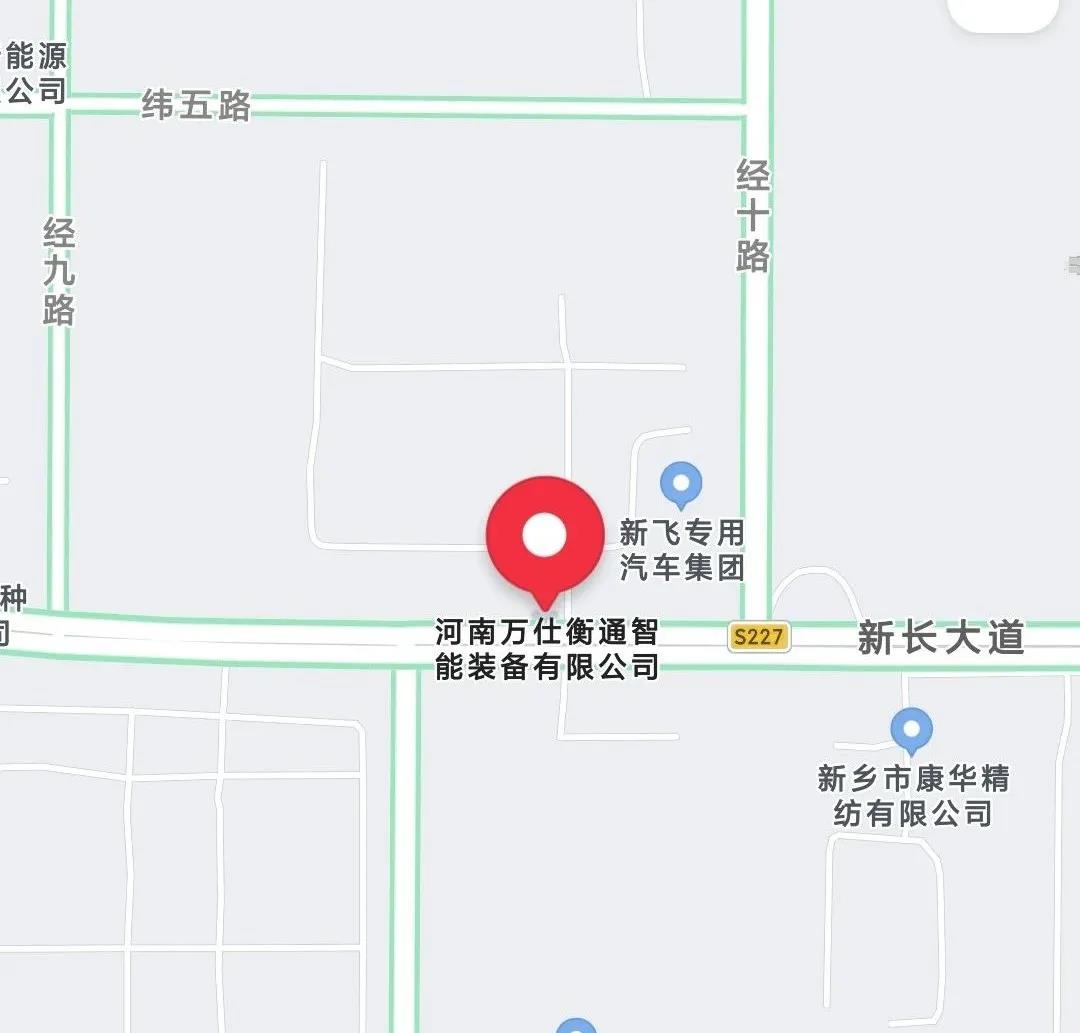
Task: Tap the red pin for 河南万仕衡通智能装备有限公司
Action: [545, 538]
